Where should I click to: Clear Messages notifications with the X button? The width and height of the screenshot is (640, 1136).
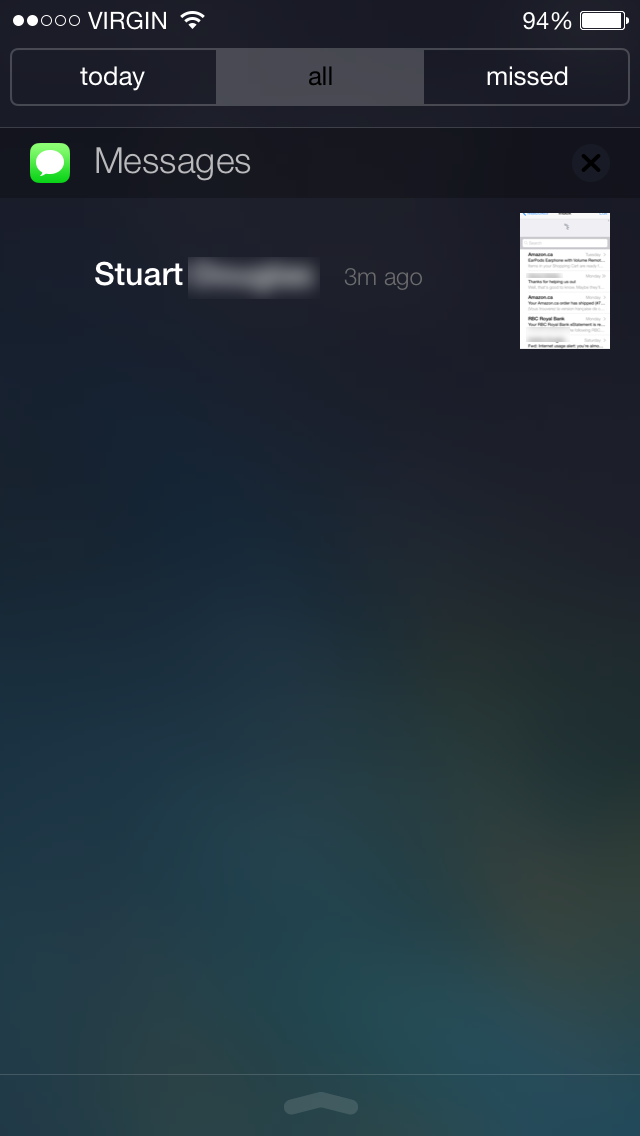pyautogui.click(x=591, y=163)
